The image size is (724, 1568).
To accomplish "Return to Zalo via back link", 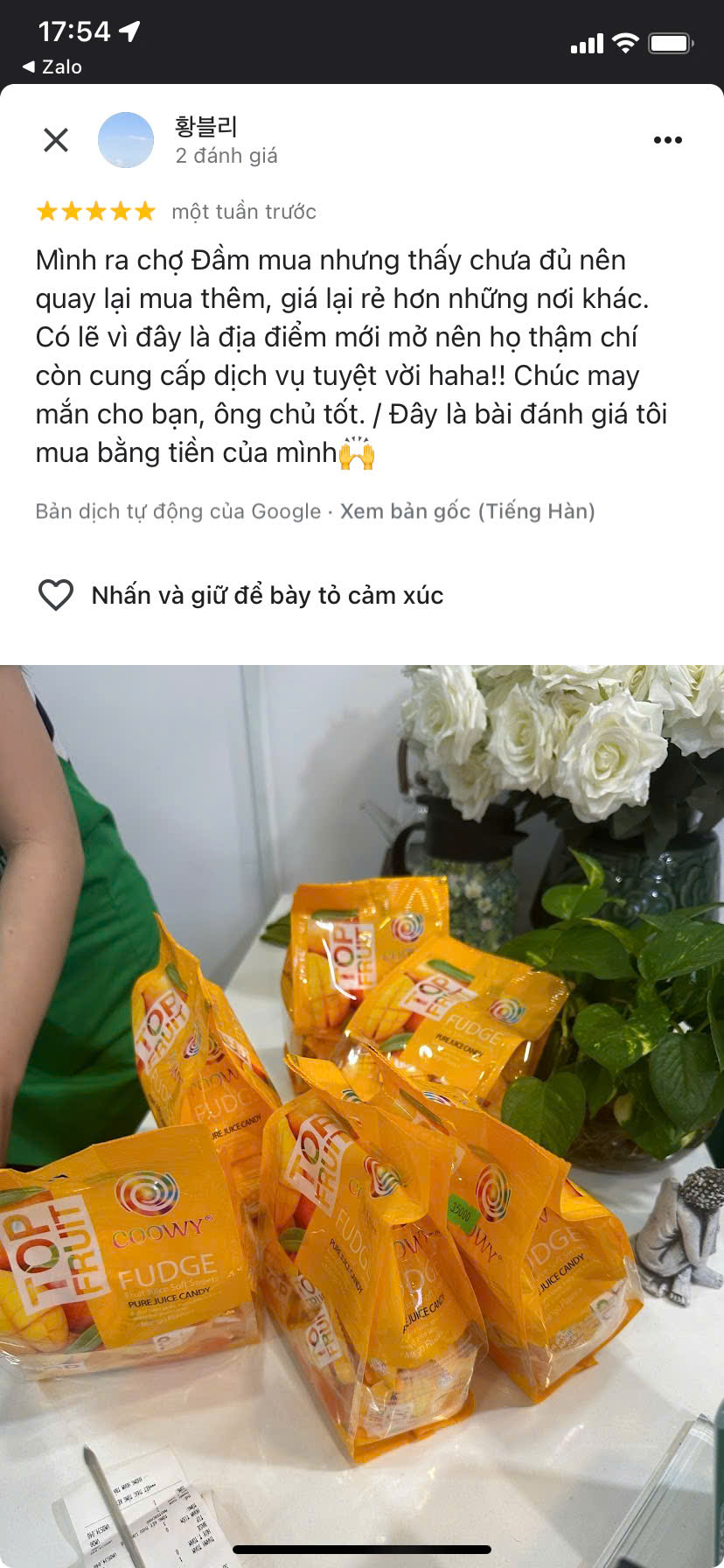I will tap(52, 66).
